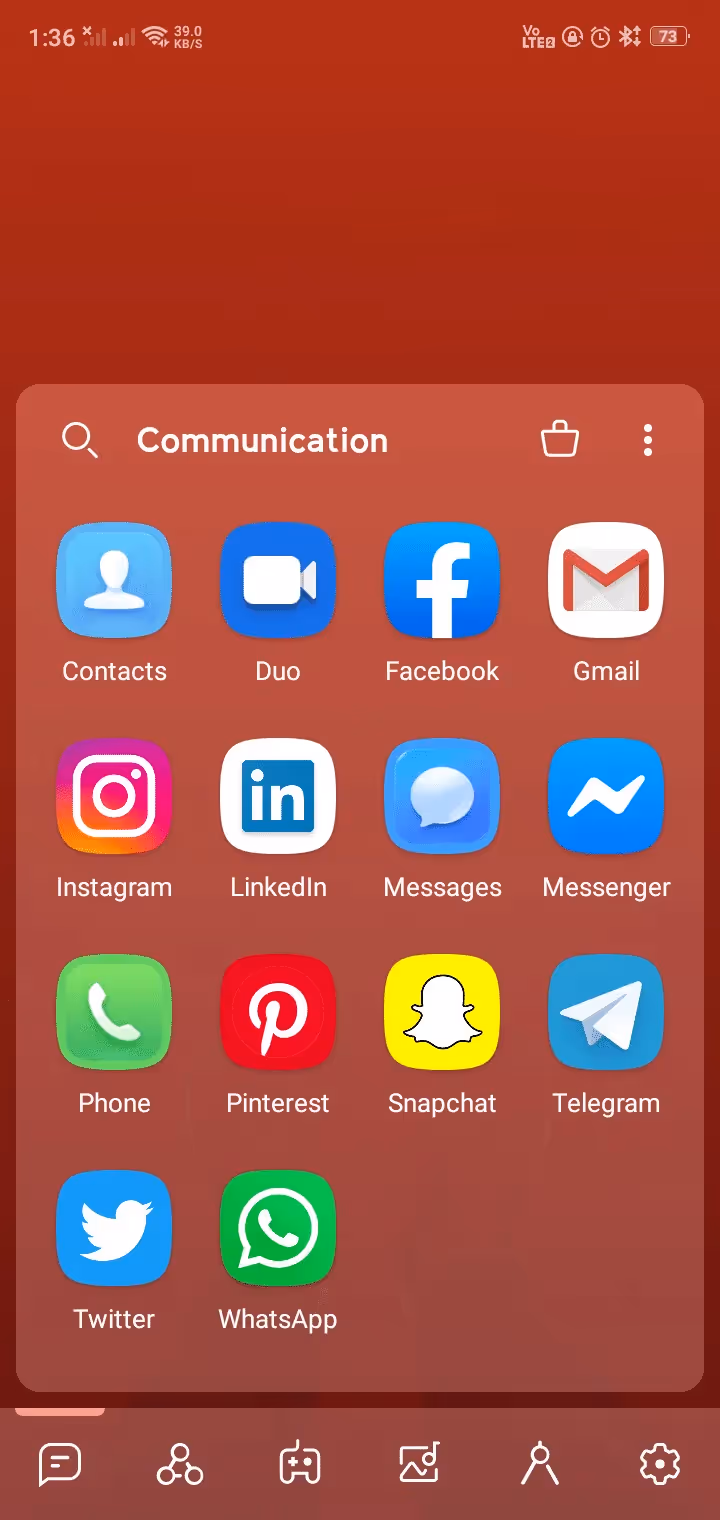This screenshot has height=1520, width=720.
Task: Open the three-dot overflow menu
Action: pyautogui.click(x=647, y=439)
